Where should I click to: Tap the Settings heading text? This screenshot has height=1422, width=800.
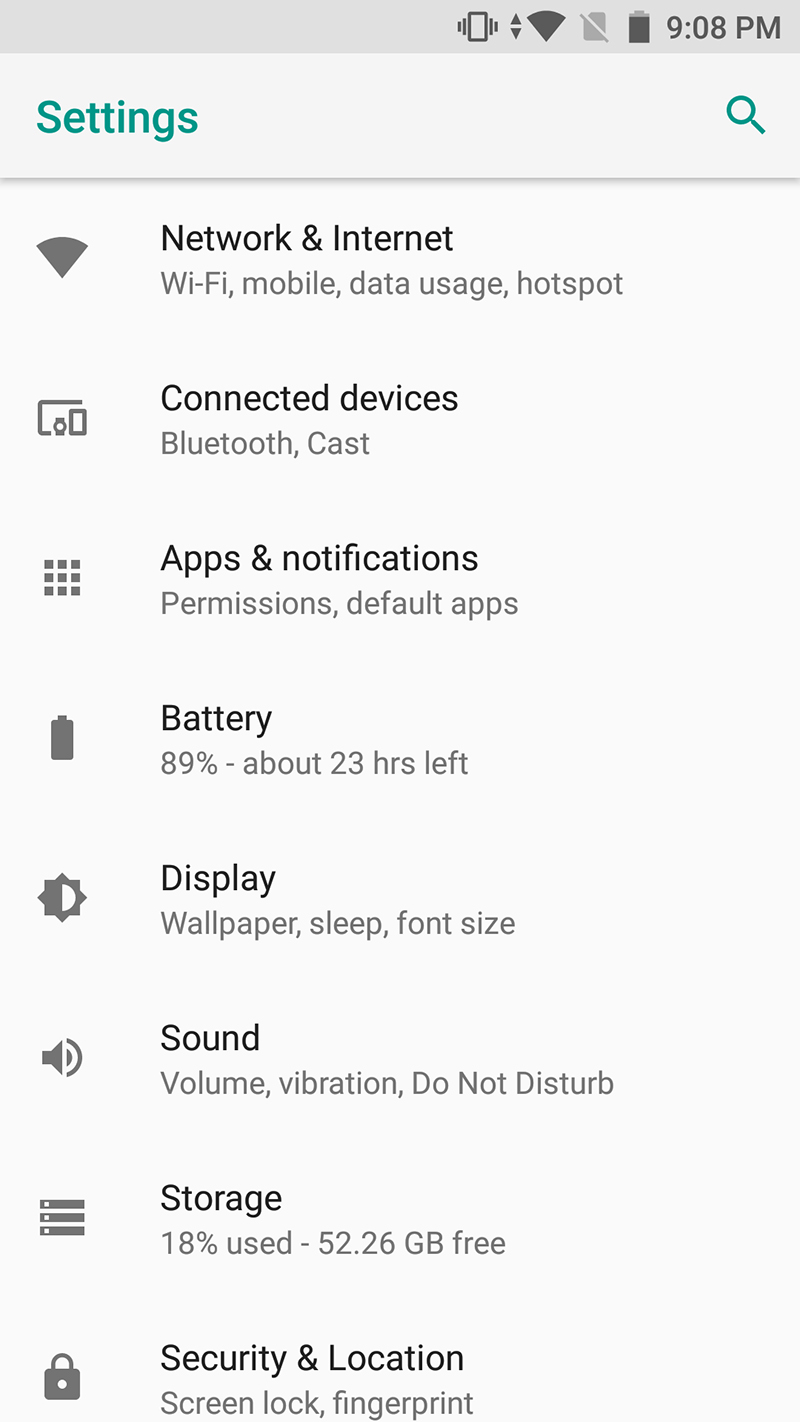(117, 117)
